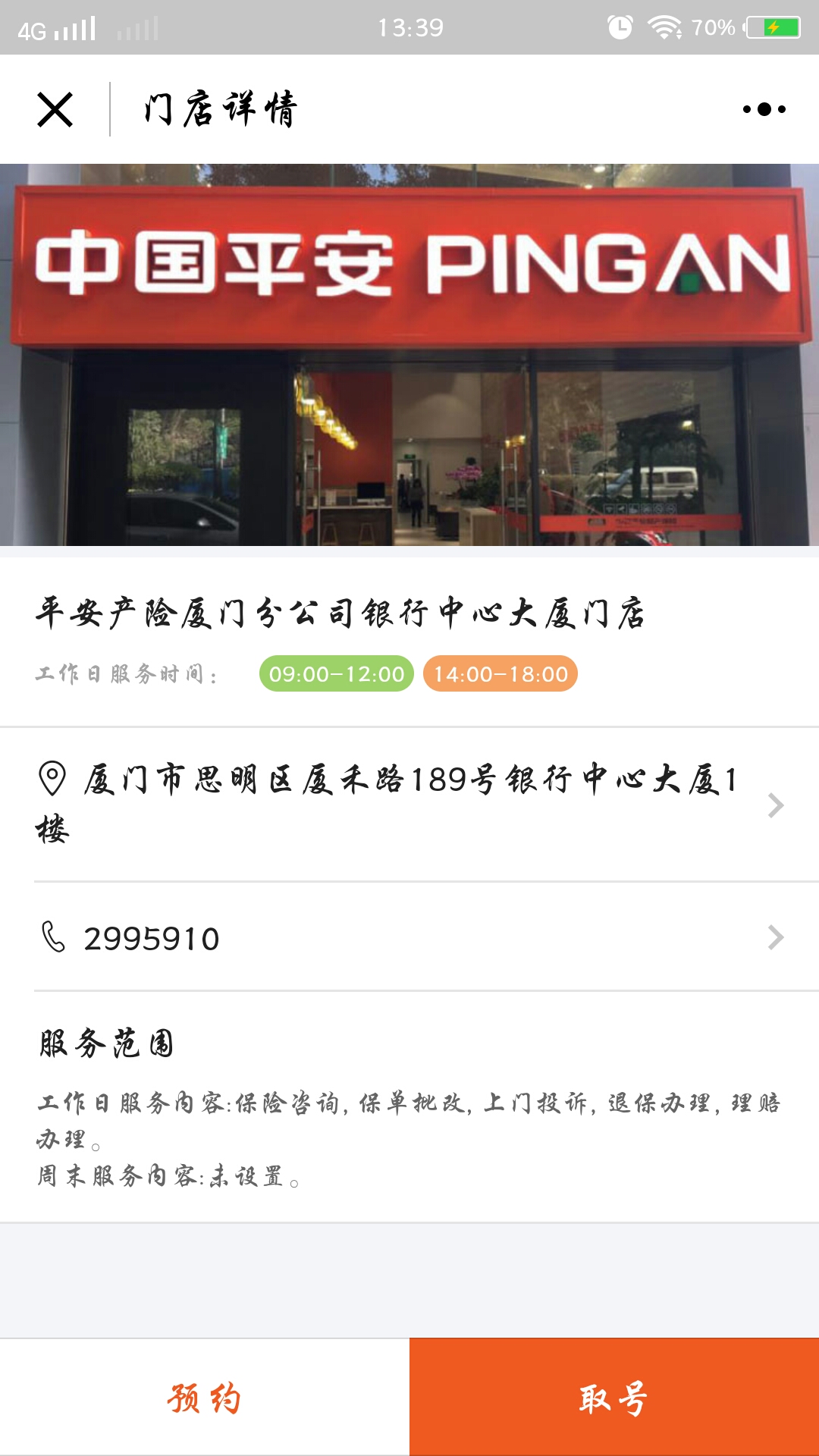This screenshot has height=1456, width=819.
Task: Tap the 取号 get queue number button
Action: pyautogui.click(x=614, y=1397)
